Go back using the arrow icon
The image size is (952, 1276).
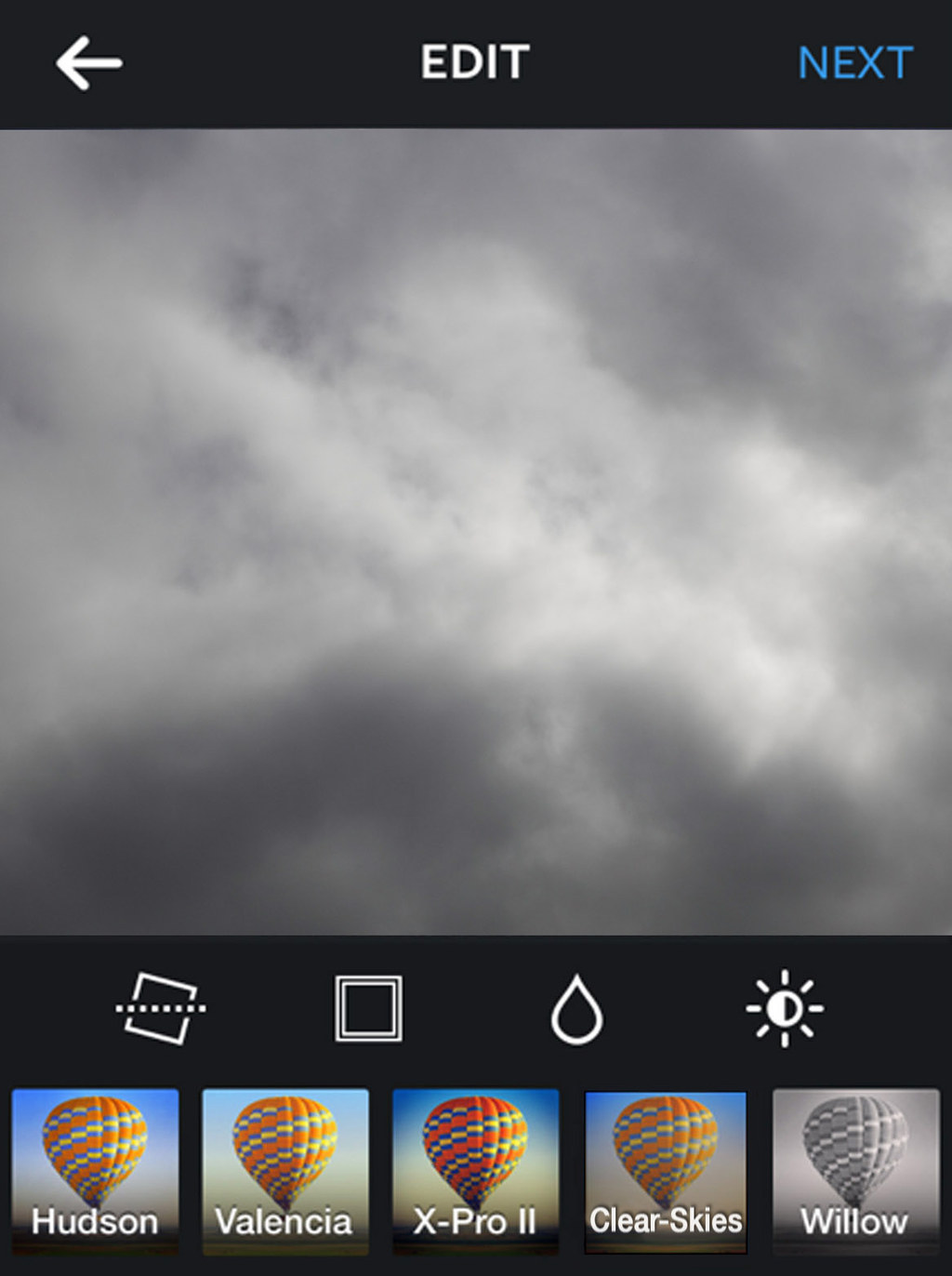point(89,63)
